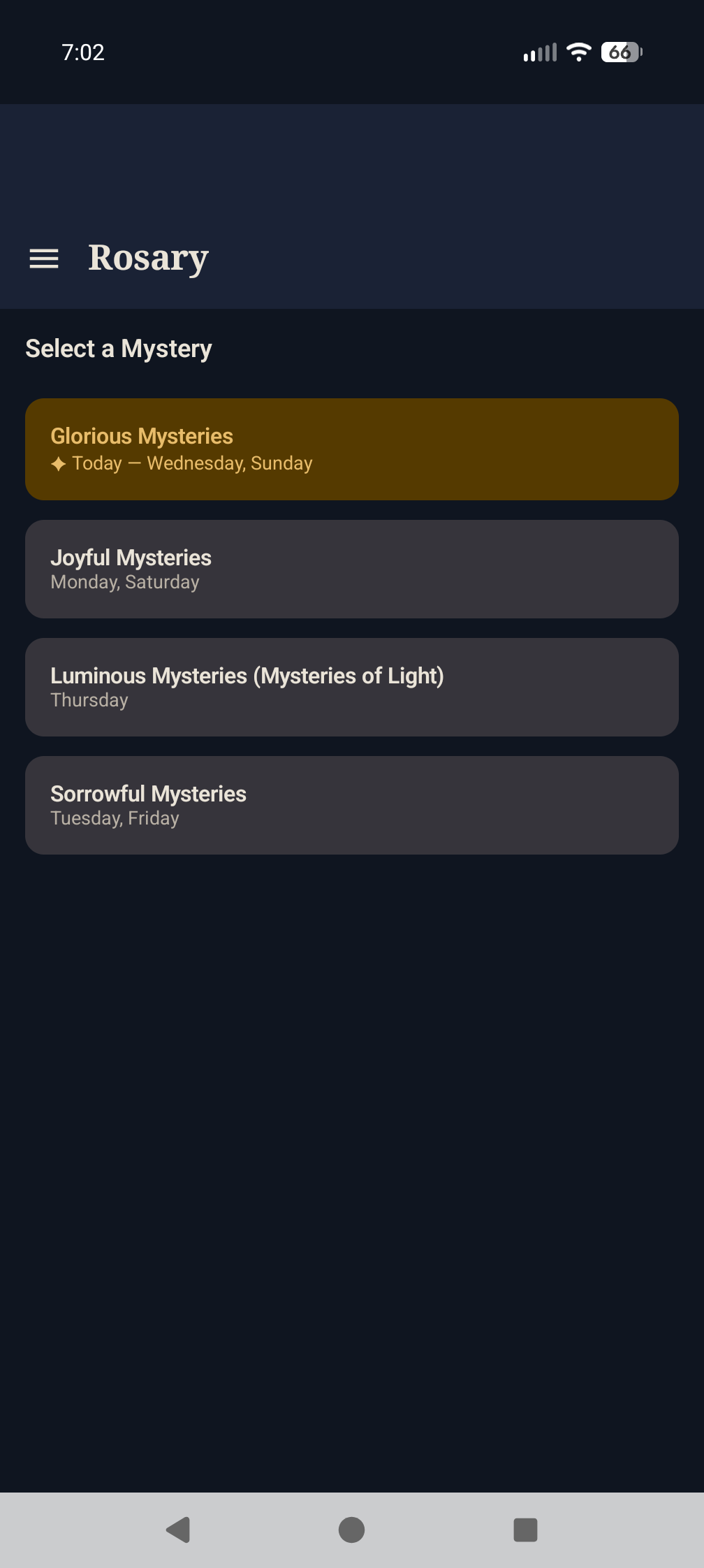Select the Glorious Mysteries card
704x1568 pixels.
pos(351,449)
